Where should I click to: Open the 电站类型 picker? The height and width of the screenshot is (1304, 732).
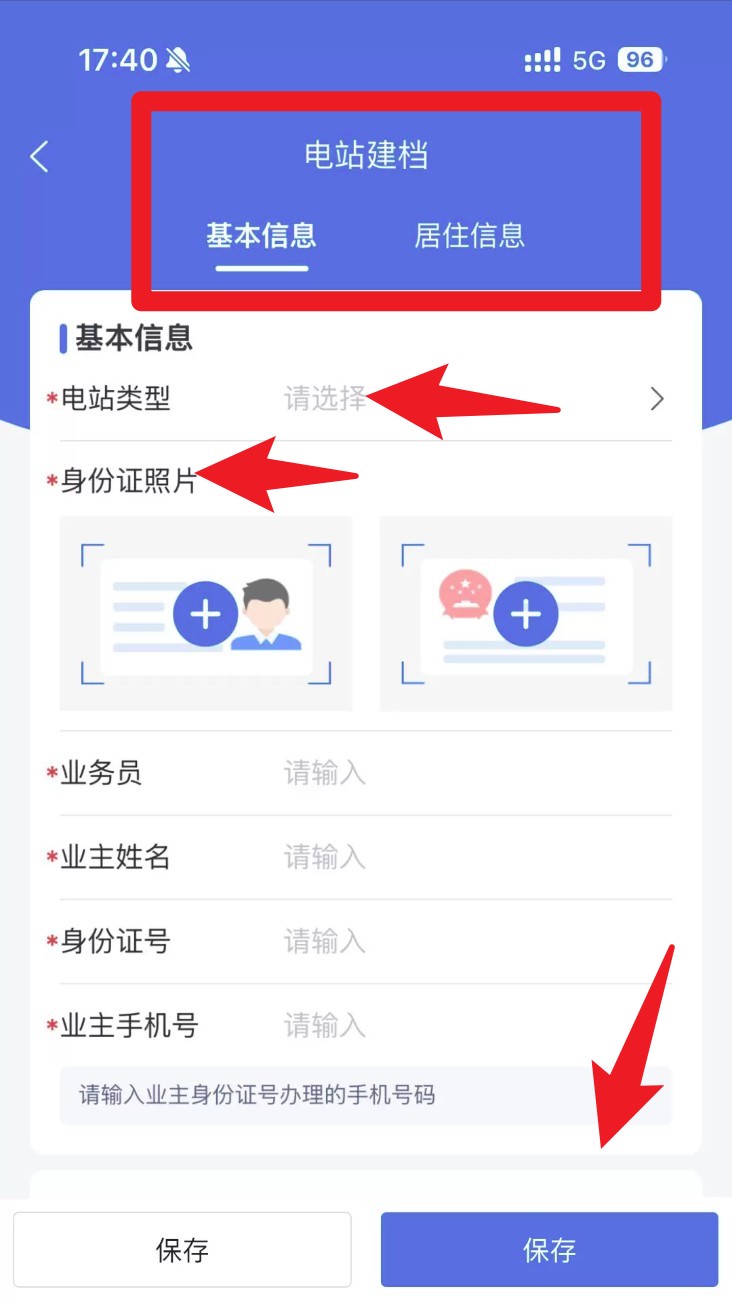coord(470,399)
